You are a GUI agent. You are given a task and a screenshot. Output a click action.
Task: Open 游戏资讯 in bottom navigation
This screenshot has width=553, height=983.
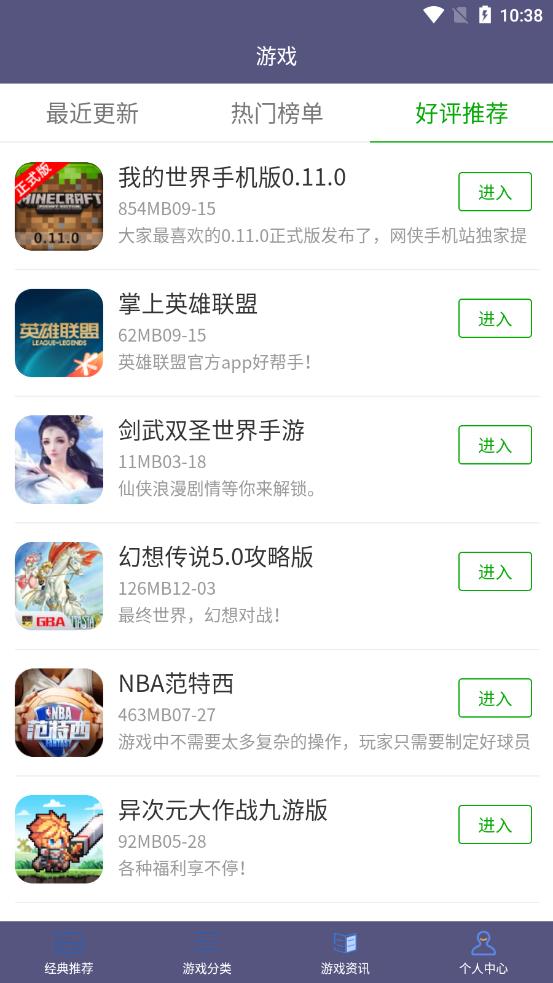tap(345, 952)
